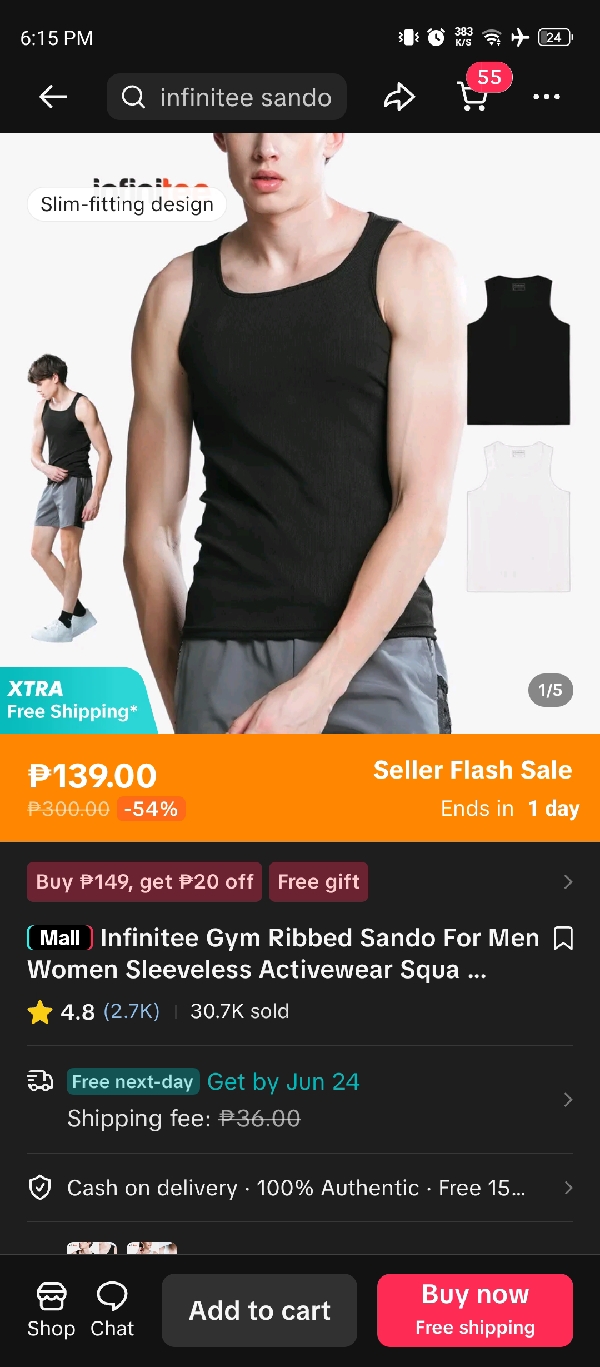Screen dimensions: 600x1367
Task: View the main product image
Action: pyautogui.click(x=300, y=430)
